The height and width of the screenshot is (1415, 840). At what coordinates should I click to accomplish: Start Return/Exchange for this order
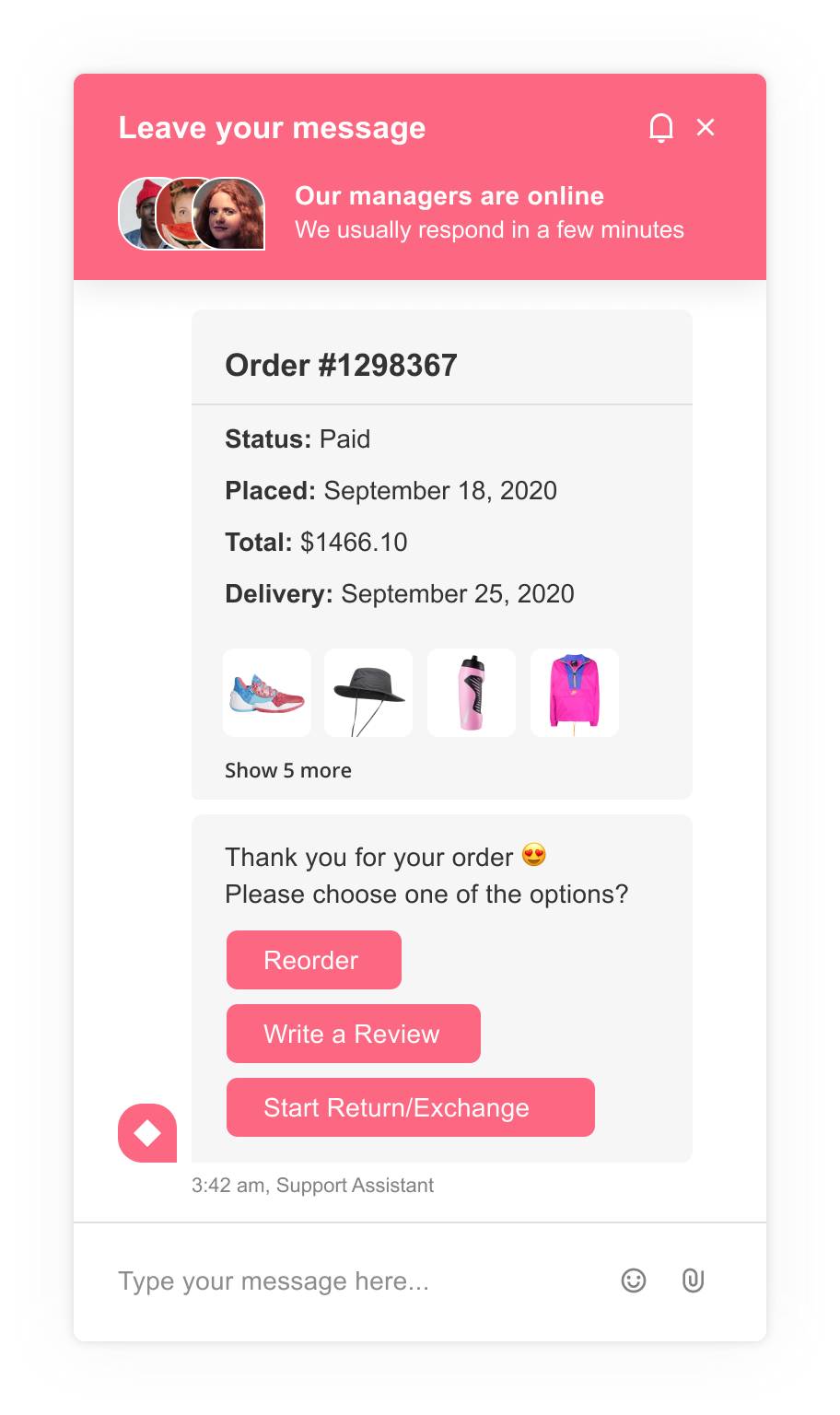[x=410, y=1107]
